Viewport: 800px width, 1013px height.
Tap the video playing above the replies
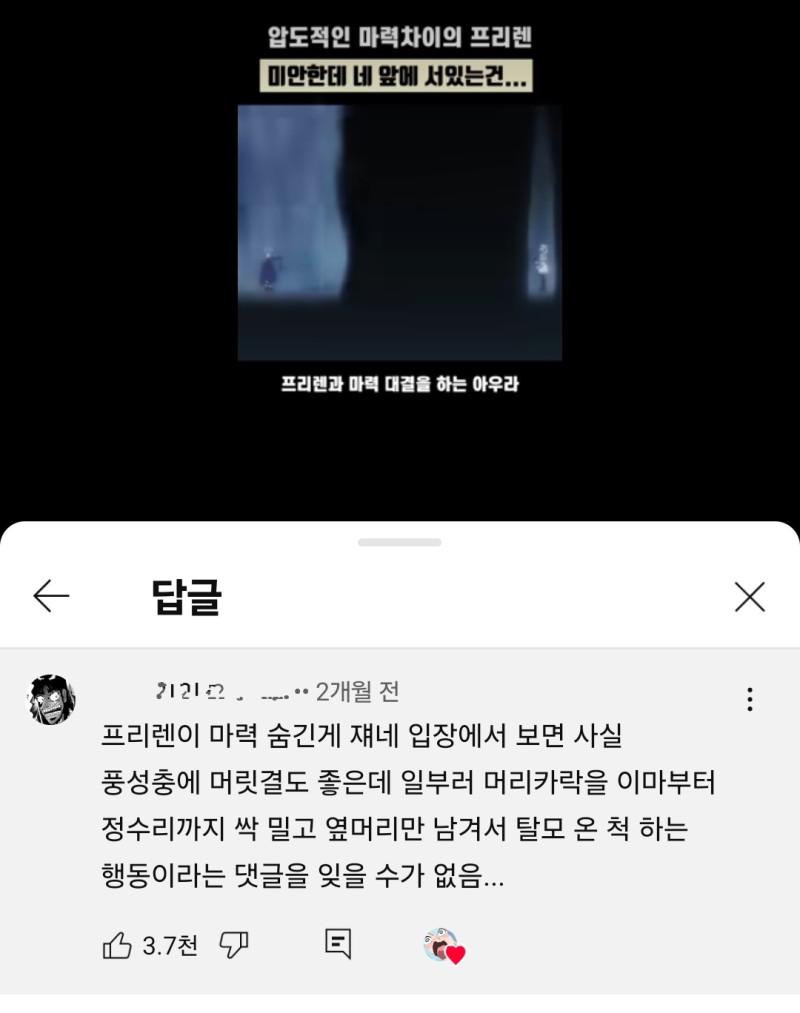pyautogui.click(x=399, y=232)
